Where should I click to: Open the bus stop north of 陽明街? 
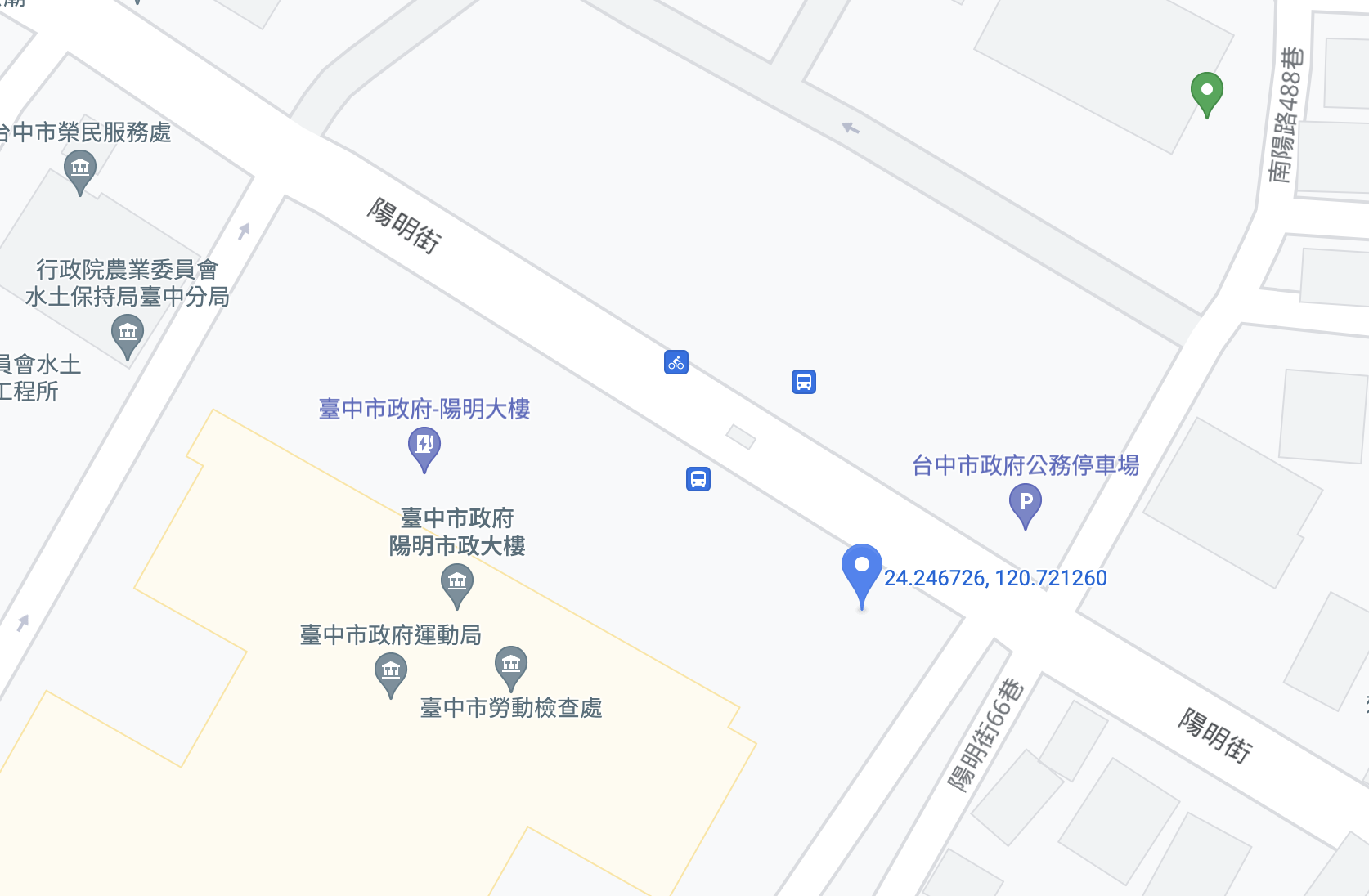[x=804, y=382]
